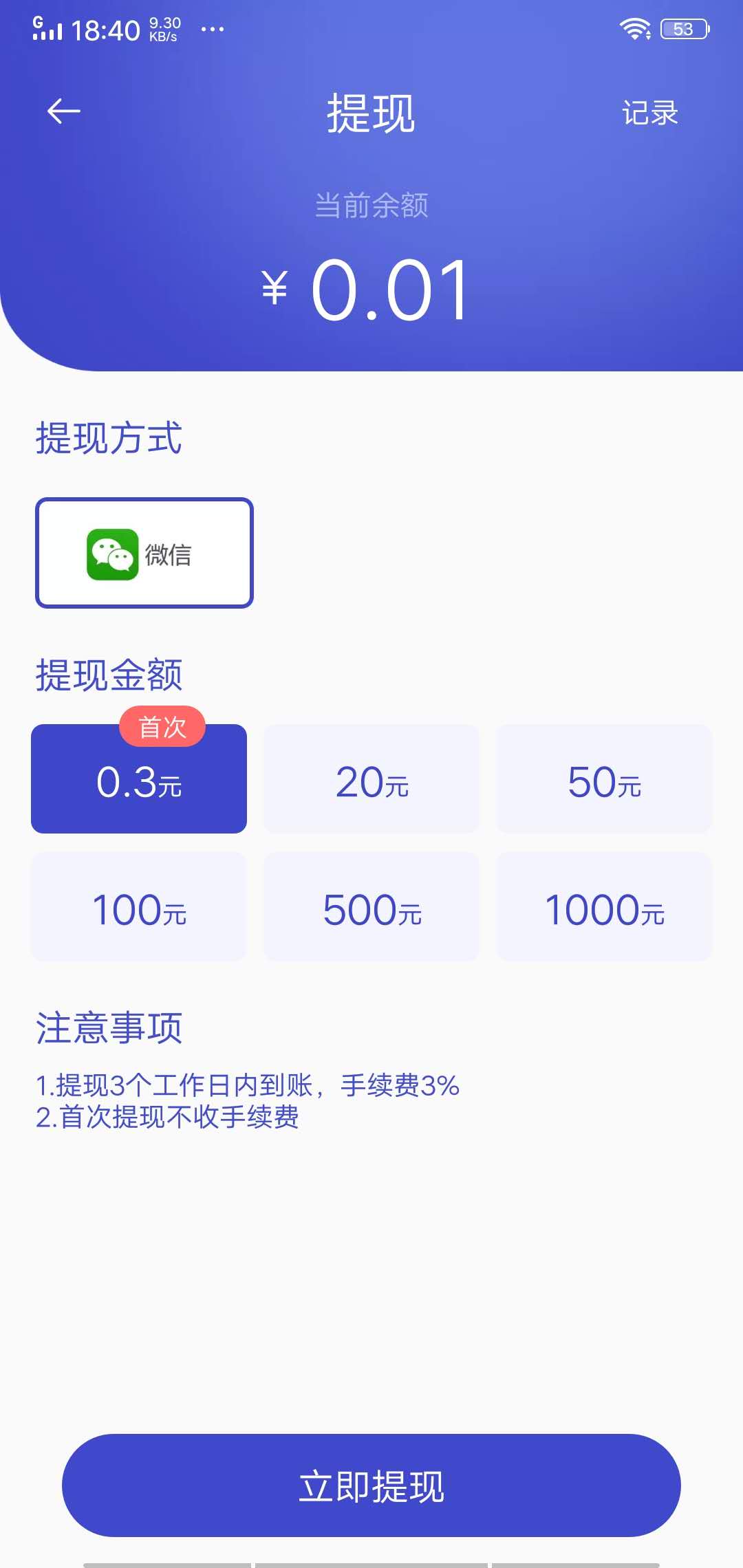Click the back arrow to leave withdrawal page
743x1568 pixels.
pos(61,112)
